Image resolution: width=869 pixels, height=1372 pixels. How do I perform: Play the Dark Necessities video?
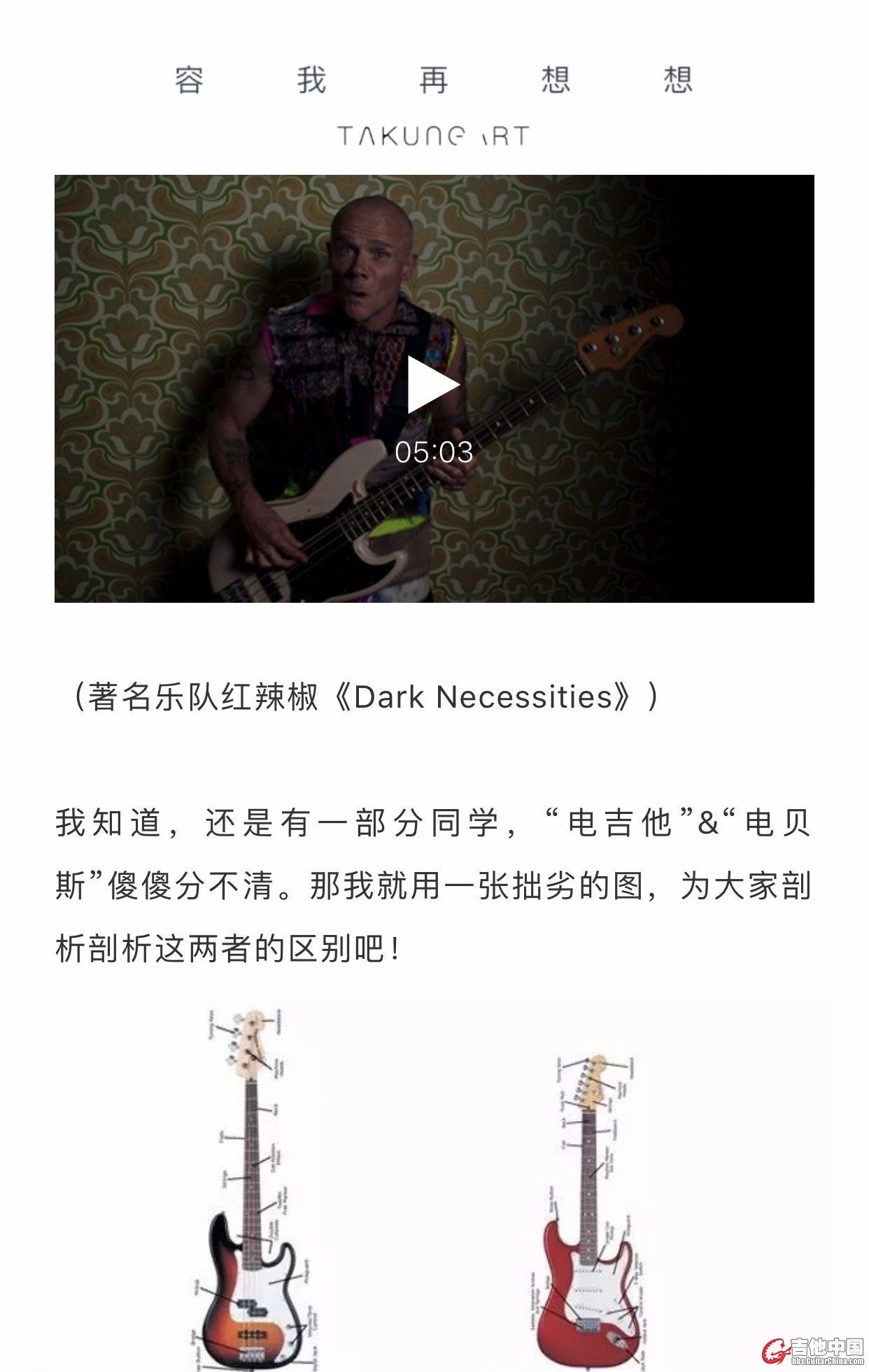point(433,386)
